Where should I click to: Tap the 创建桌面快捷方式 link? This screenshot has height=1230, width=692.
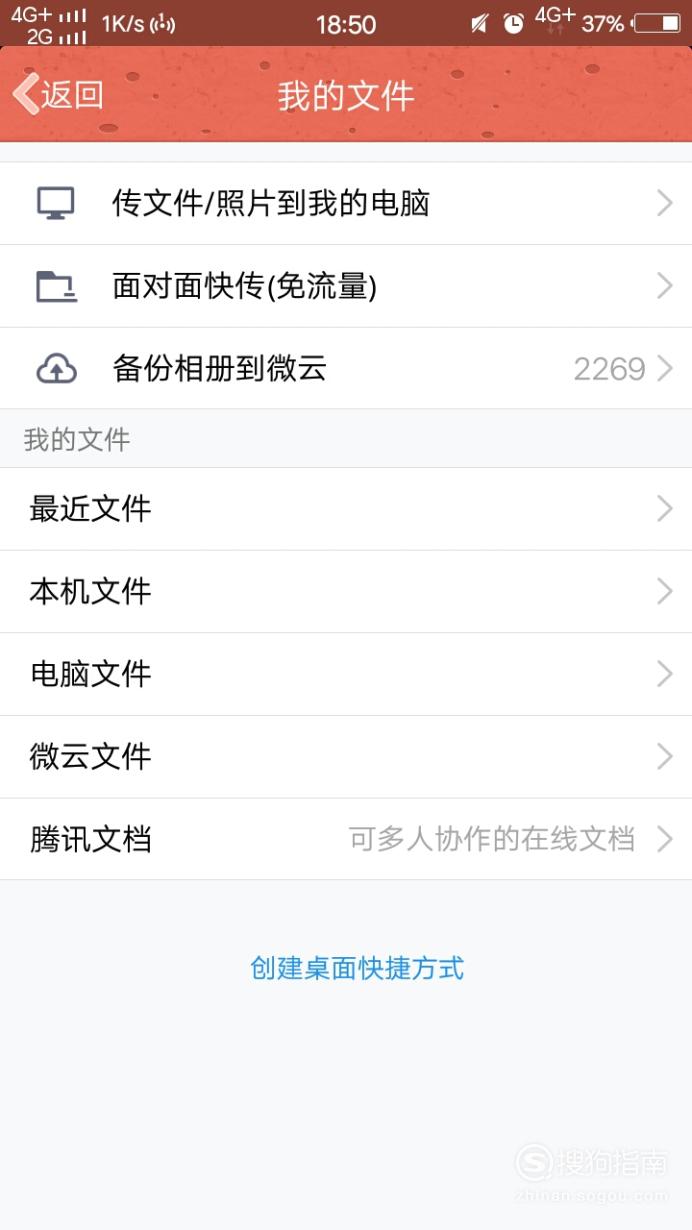(x=357, y=968)
